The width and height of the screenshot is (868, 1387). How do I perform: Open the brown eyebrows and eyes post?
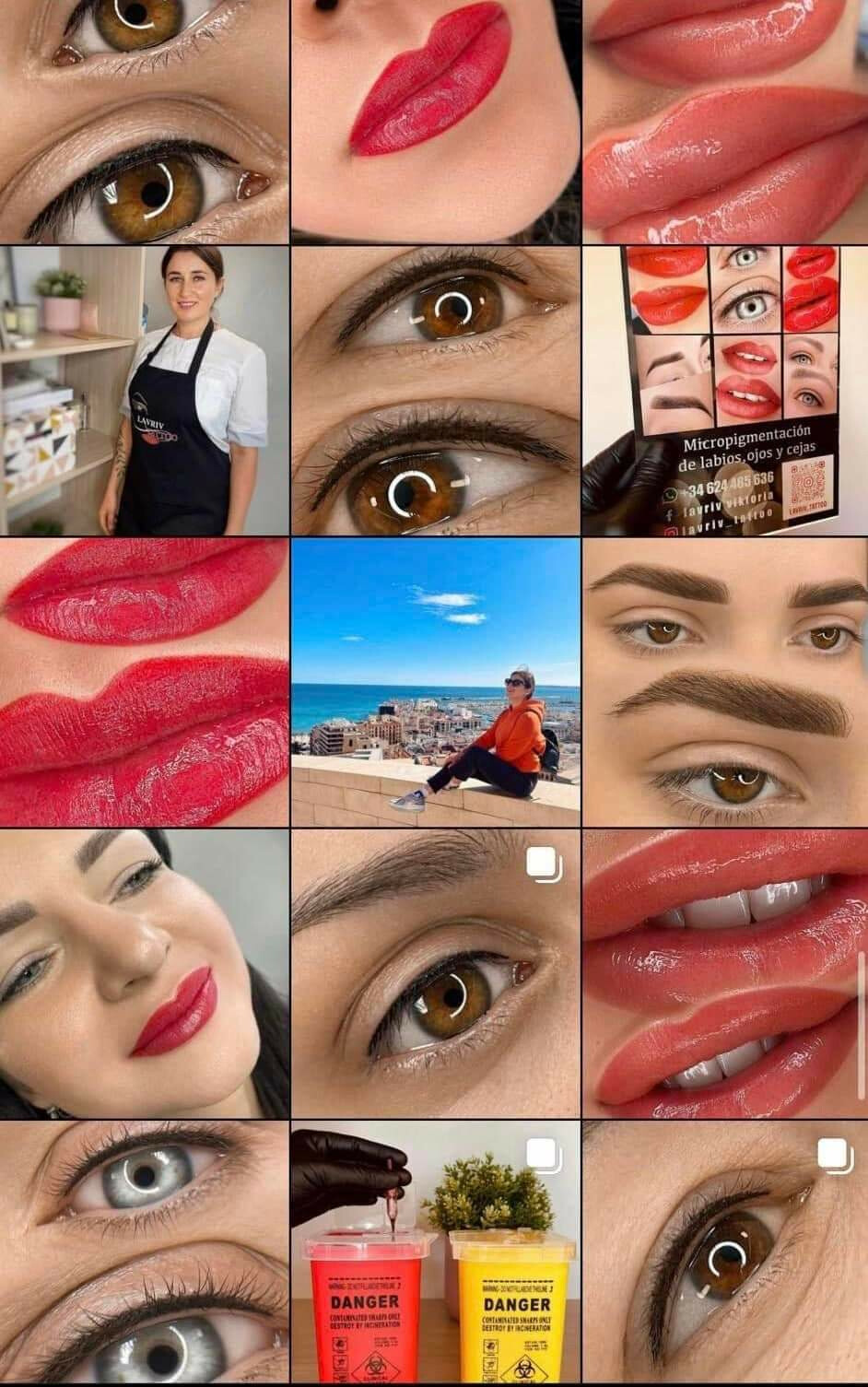[x=724, y=682]
